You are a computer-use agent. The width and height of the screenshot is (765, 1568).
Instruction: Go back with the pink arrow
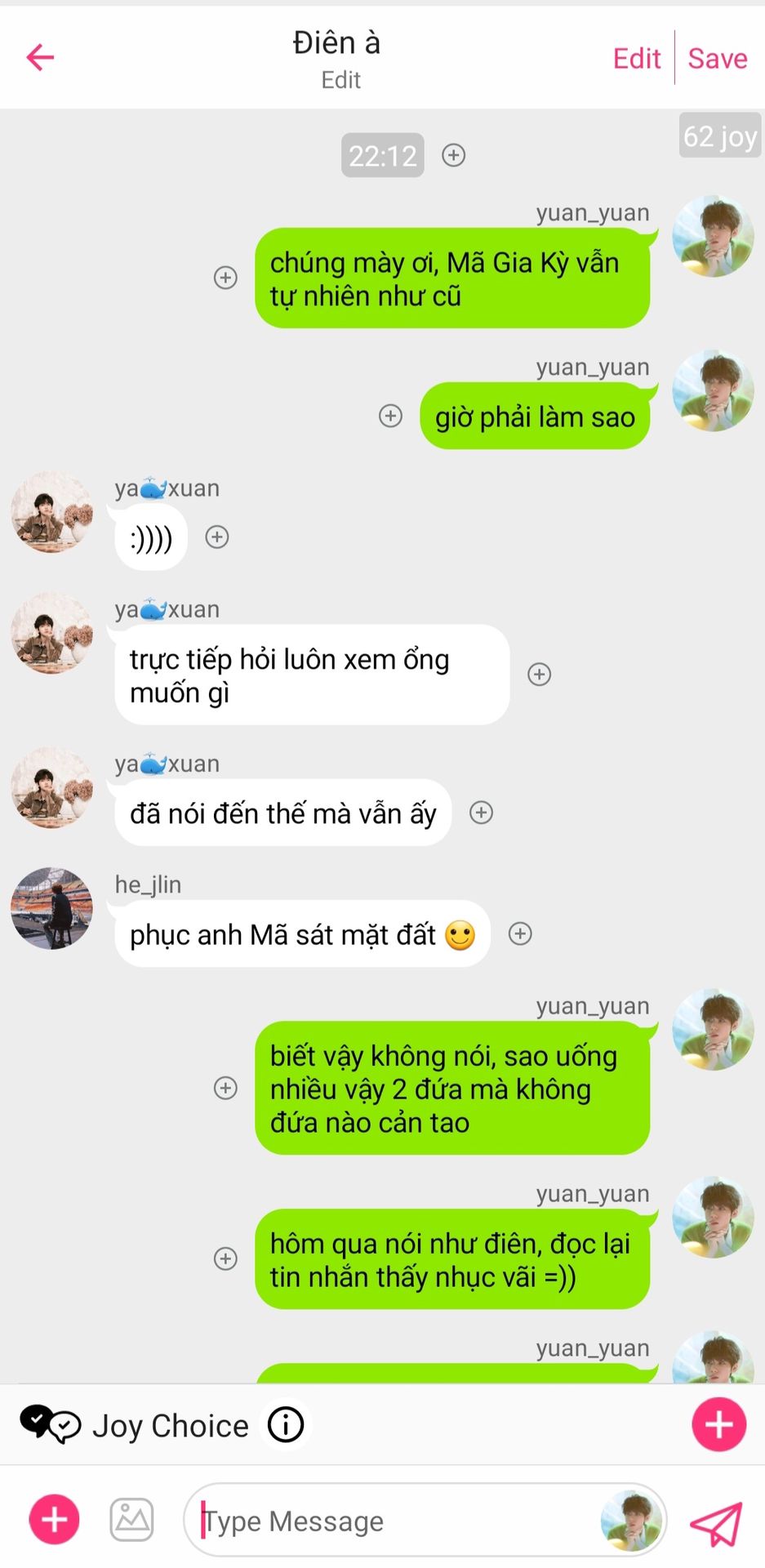tap(40, 57)
